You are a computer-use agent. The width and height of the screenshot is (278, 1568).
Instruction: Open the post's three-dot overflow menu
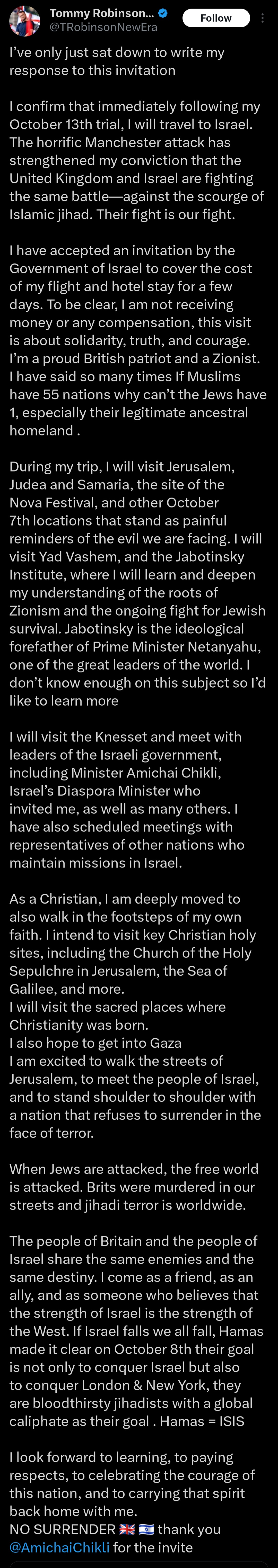click(262, 18)
